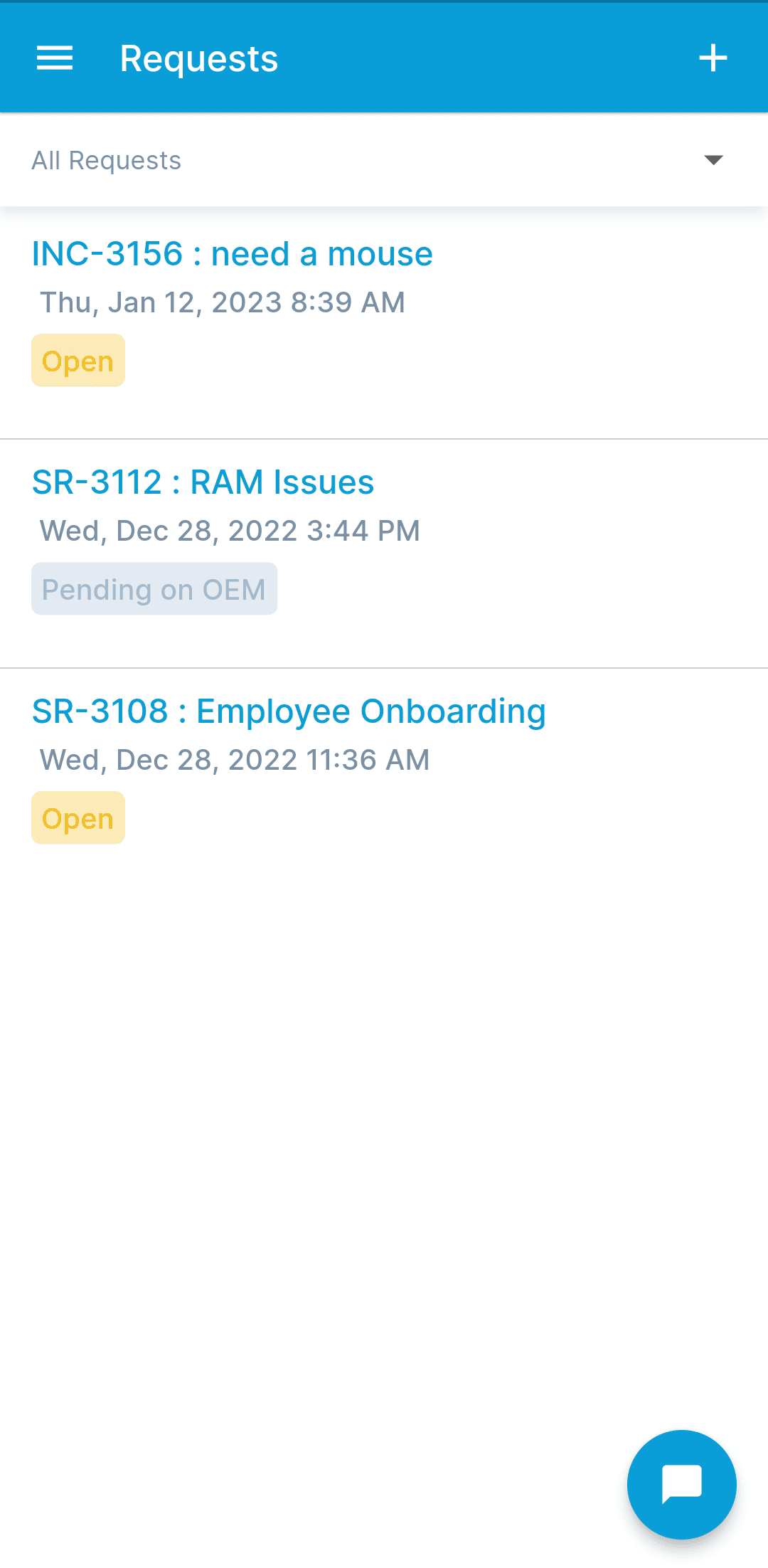The image size is (768, 1568).
Task: Create a new request with plus icon
Action: (713, 58)
